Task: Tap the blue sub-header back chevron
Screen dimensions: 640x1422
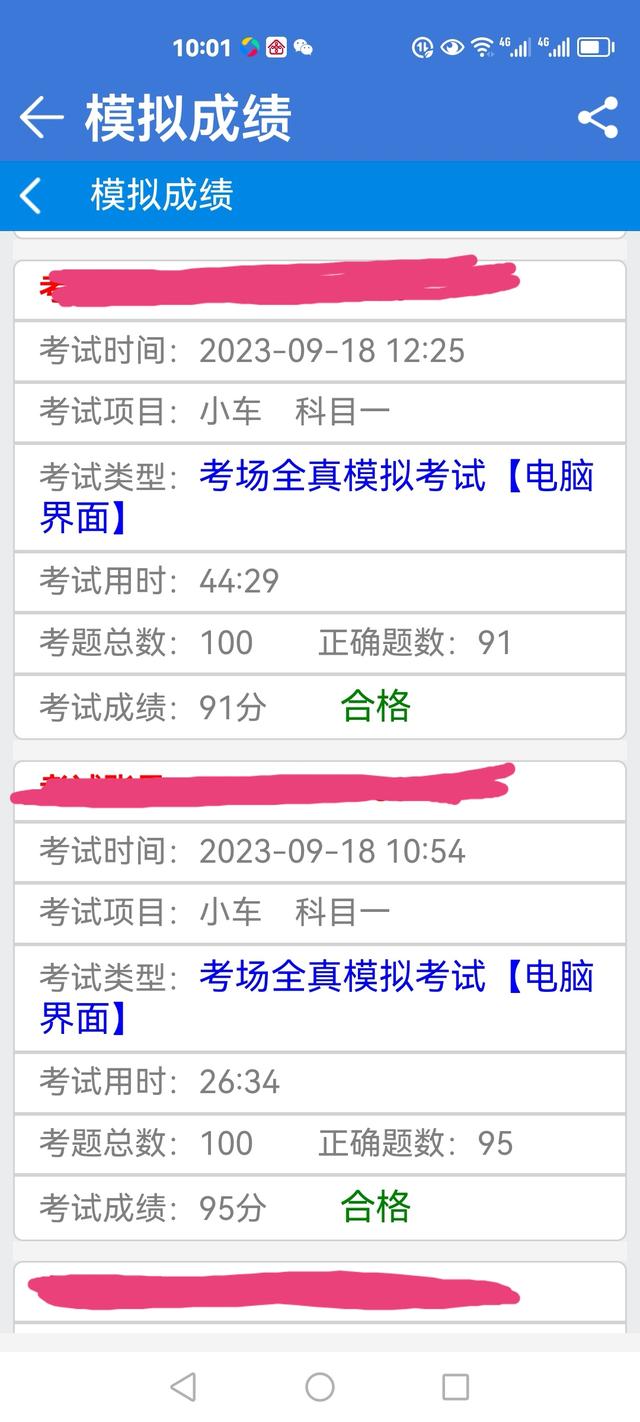Action: click(31, 195)
